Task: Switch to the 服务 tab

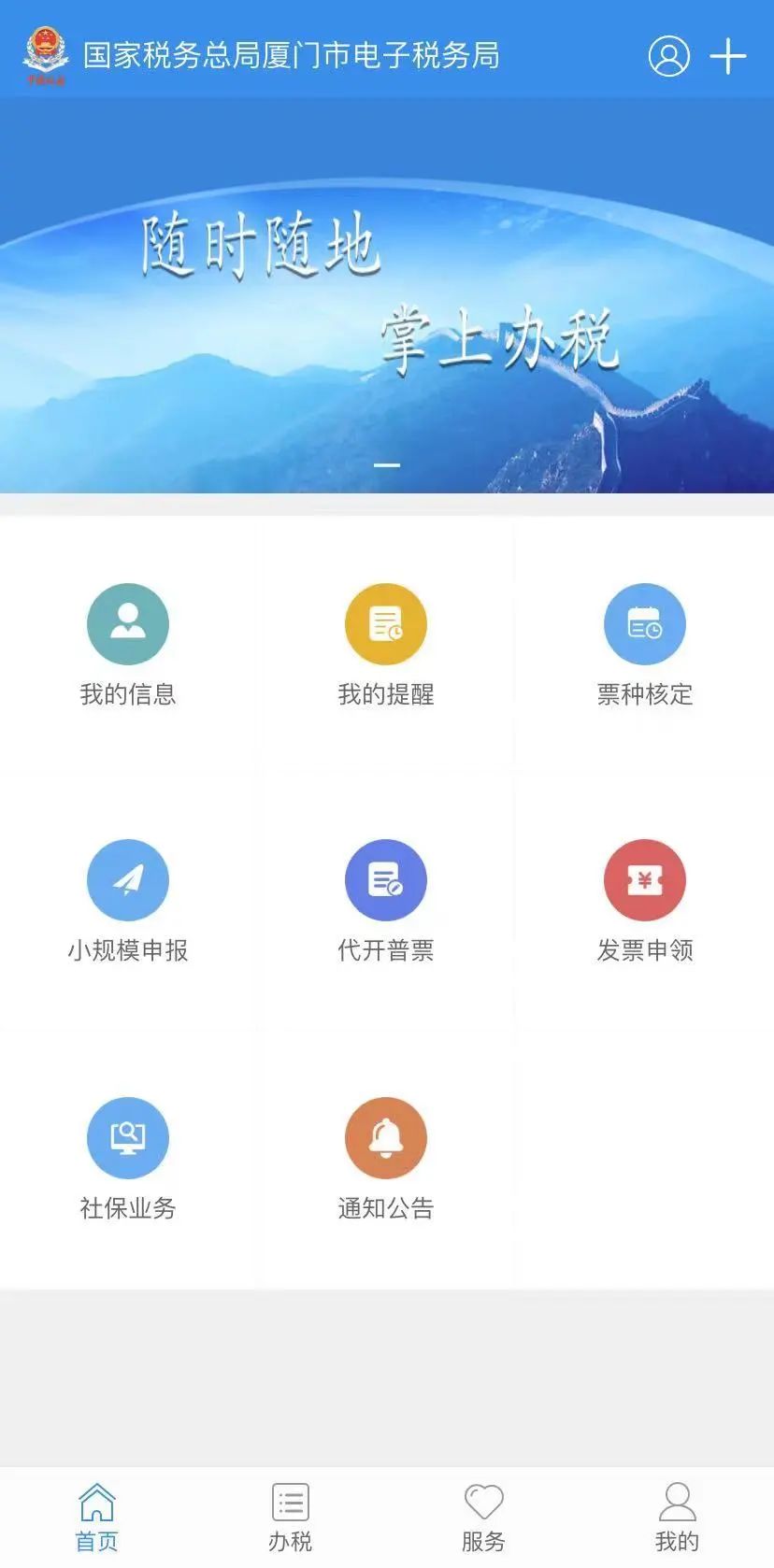Action: 483,1517
